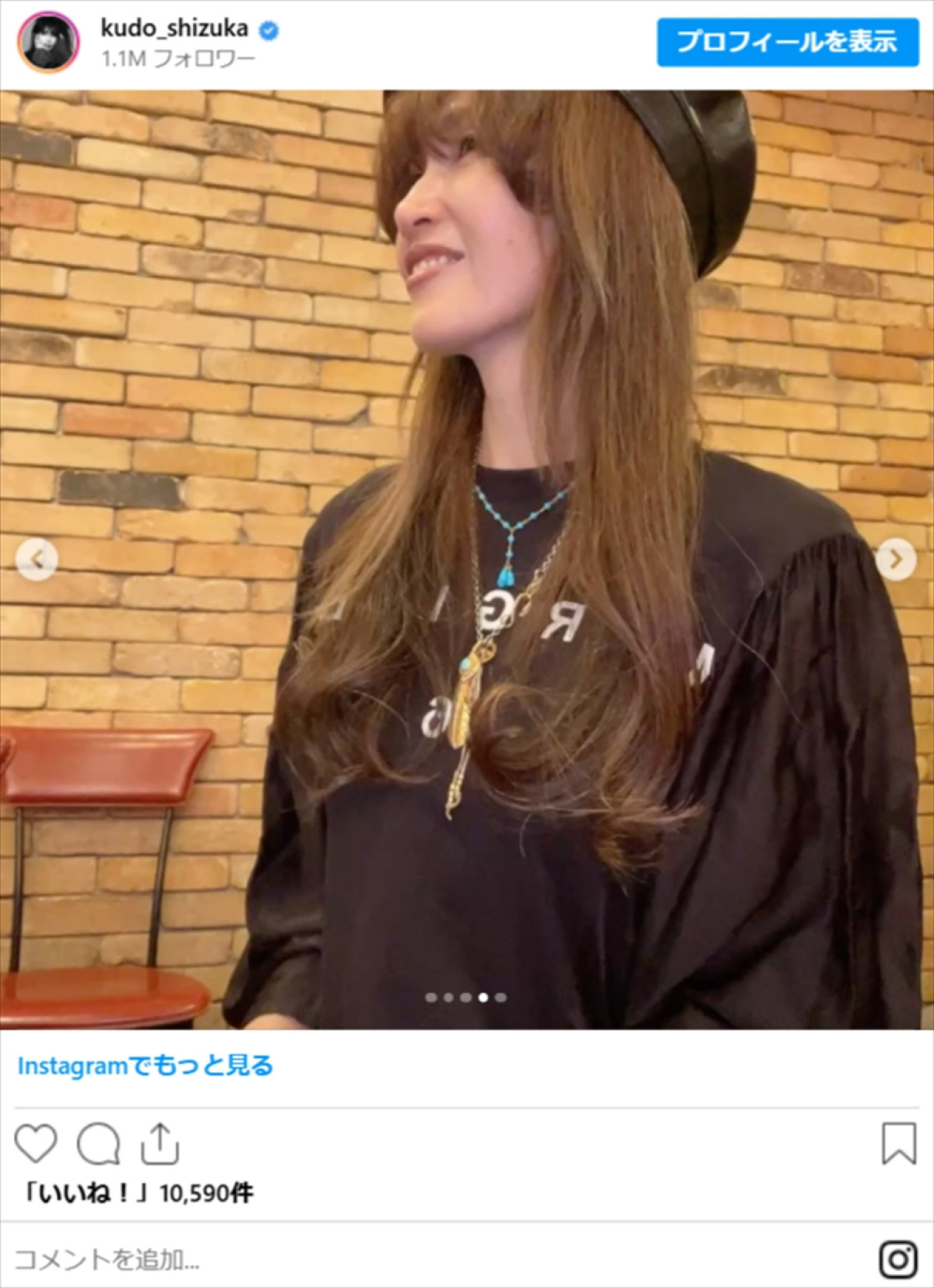Open the kudo_shizuka profile avatar
This screenshot has width=934, height=1288.
click(x=48, y=42)
